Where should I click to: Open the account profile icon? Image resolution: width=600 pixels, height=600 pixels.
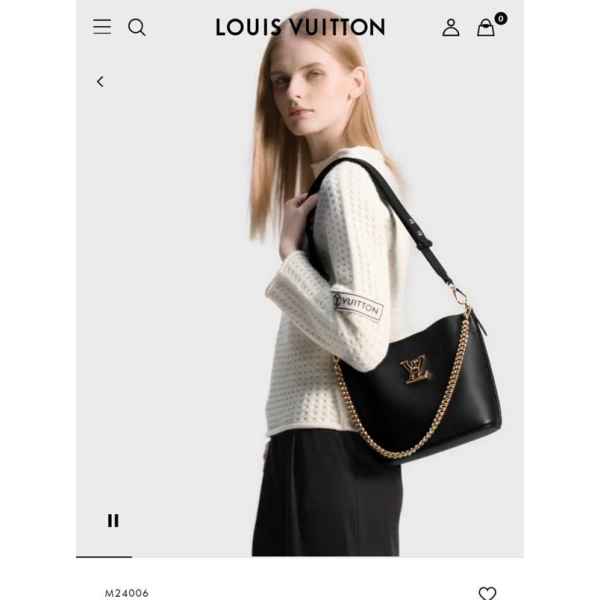click(x=451, y=28)
